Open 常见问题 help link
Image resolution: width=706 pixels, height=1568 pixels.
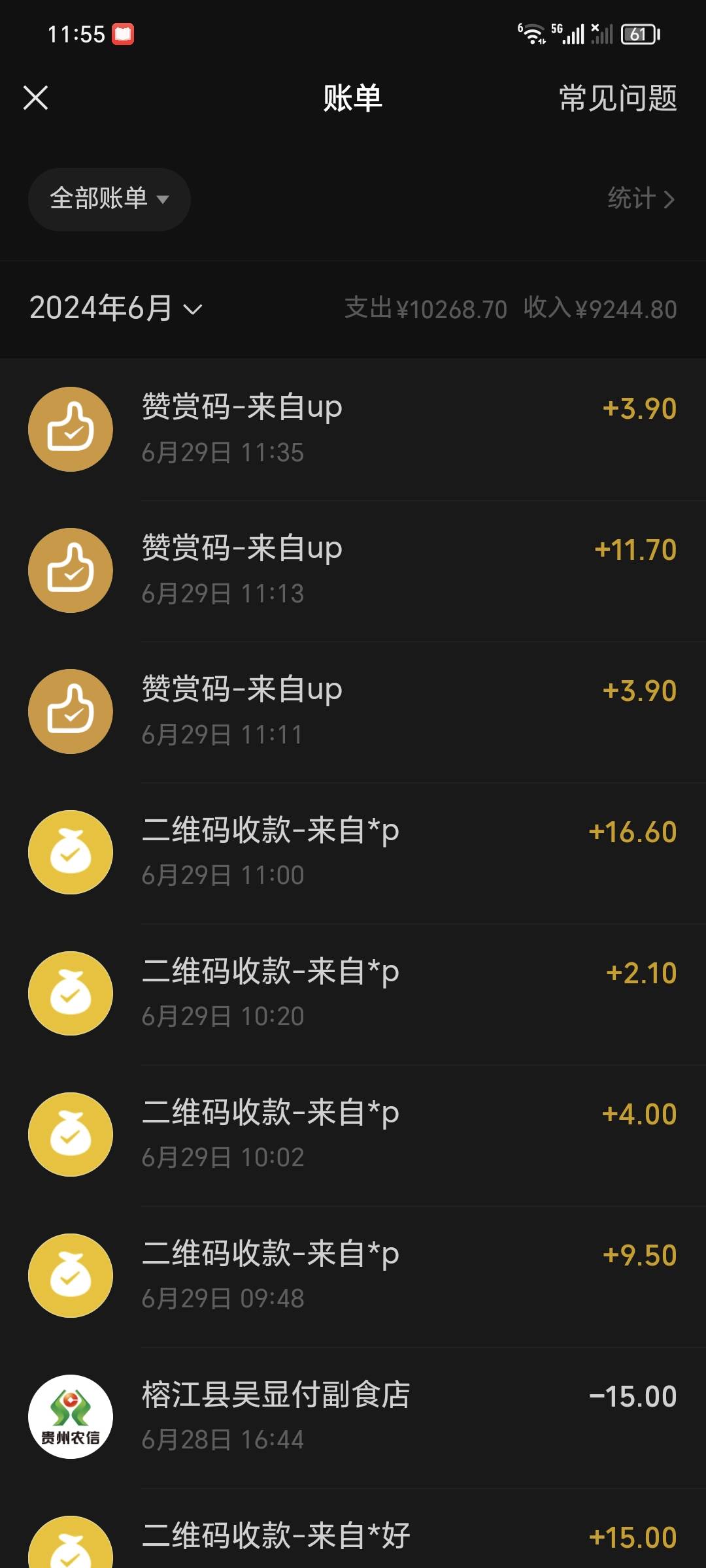pos(618,98)
